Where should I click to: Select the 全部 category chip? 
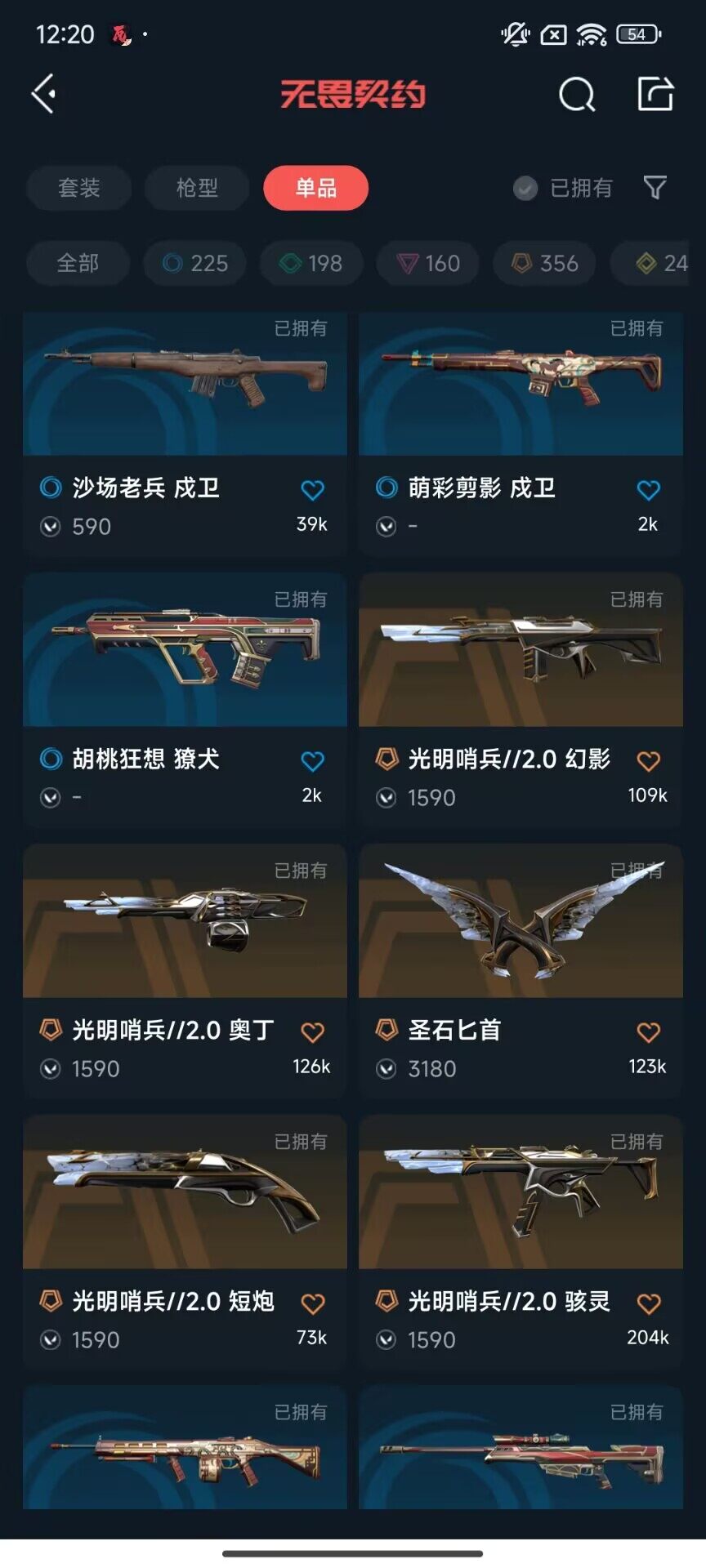(x=78, y=263)
